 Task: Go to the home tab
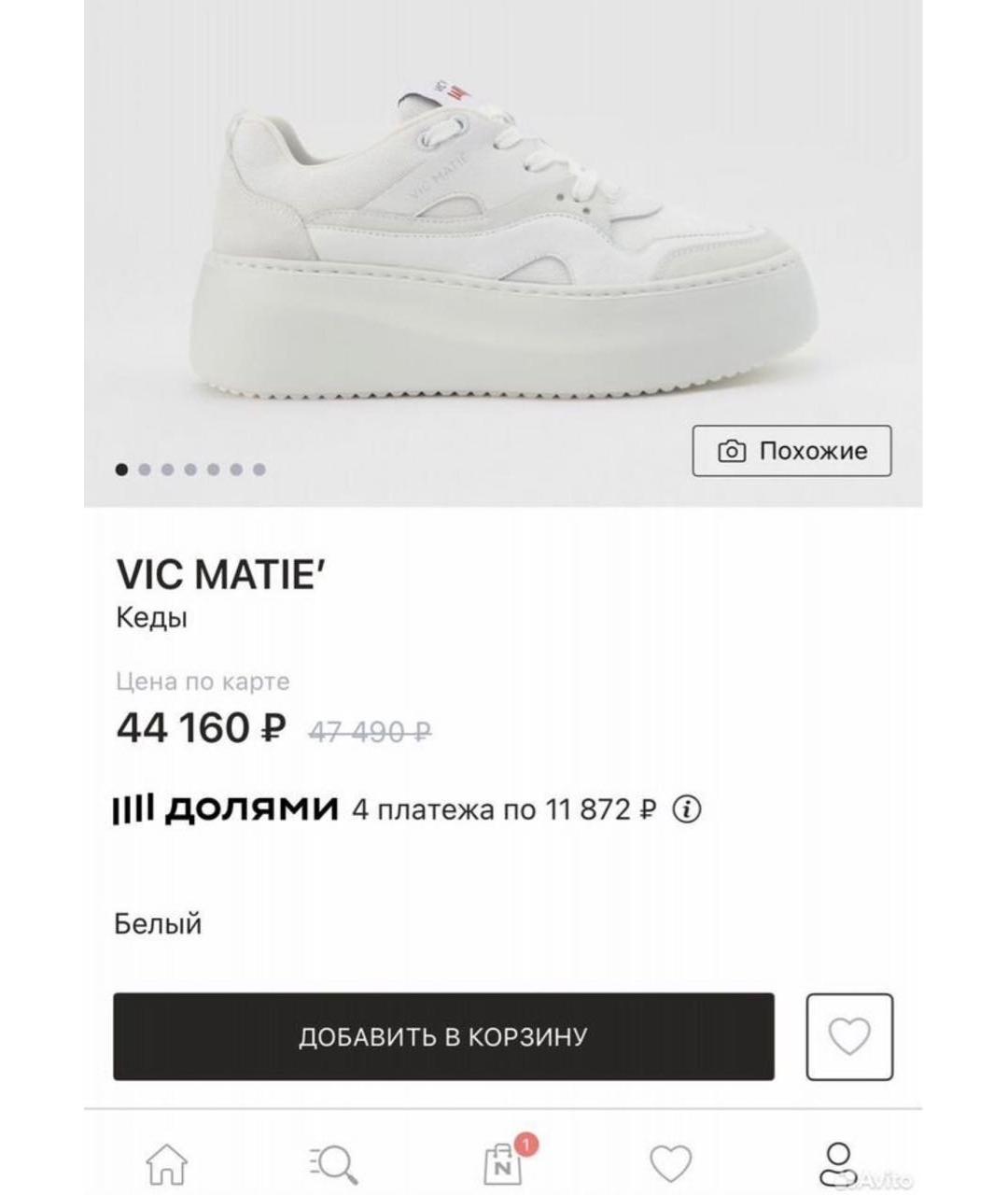pyautogui.click(x=167, y=1164)
